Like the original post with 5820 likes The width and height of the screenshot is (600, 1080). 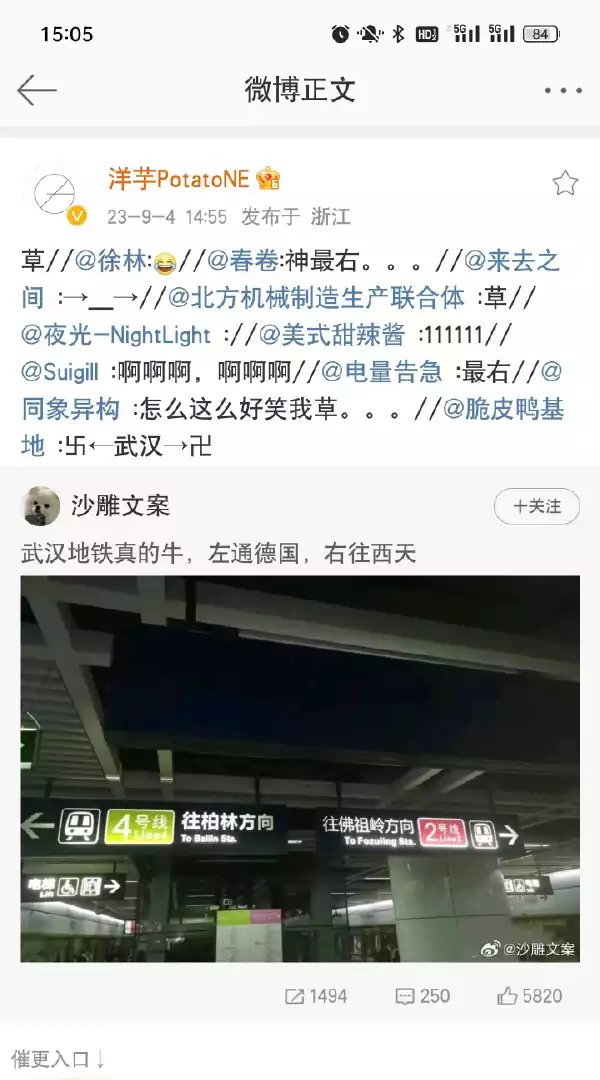click(529, 996)
